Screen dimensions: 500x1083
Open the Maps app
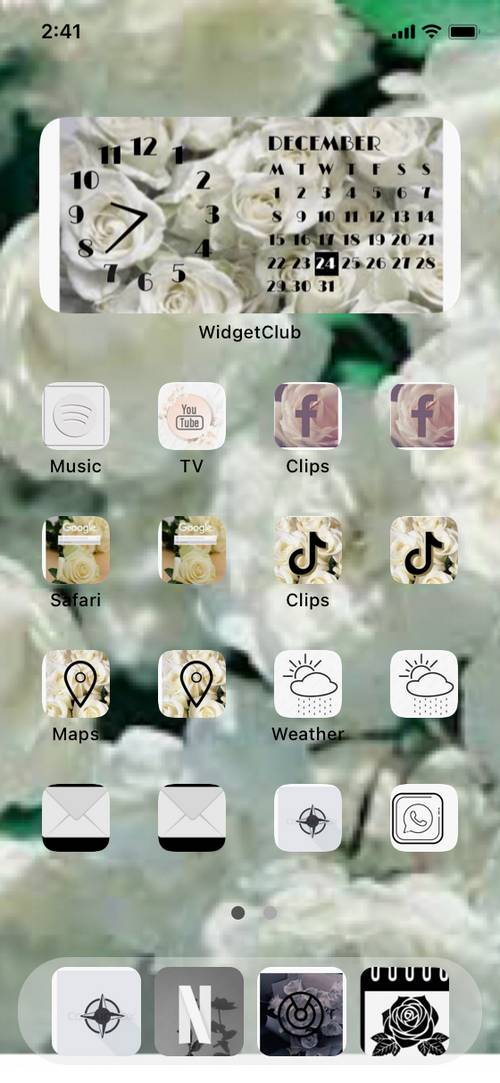pos(76,684)
